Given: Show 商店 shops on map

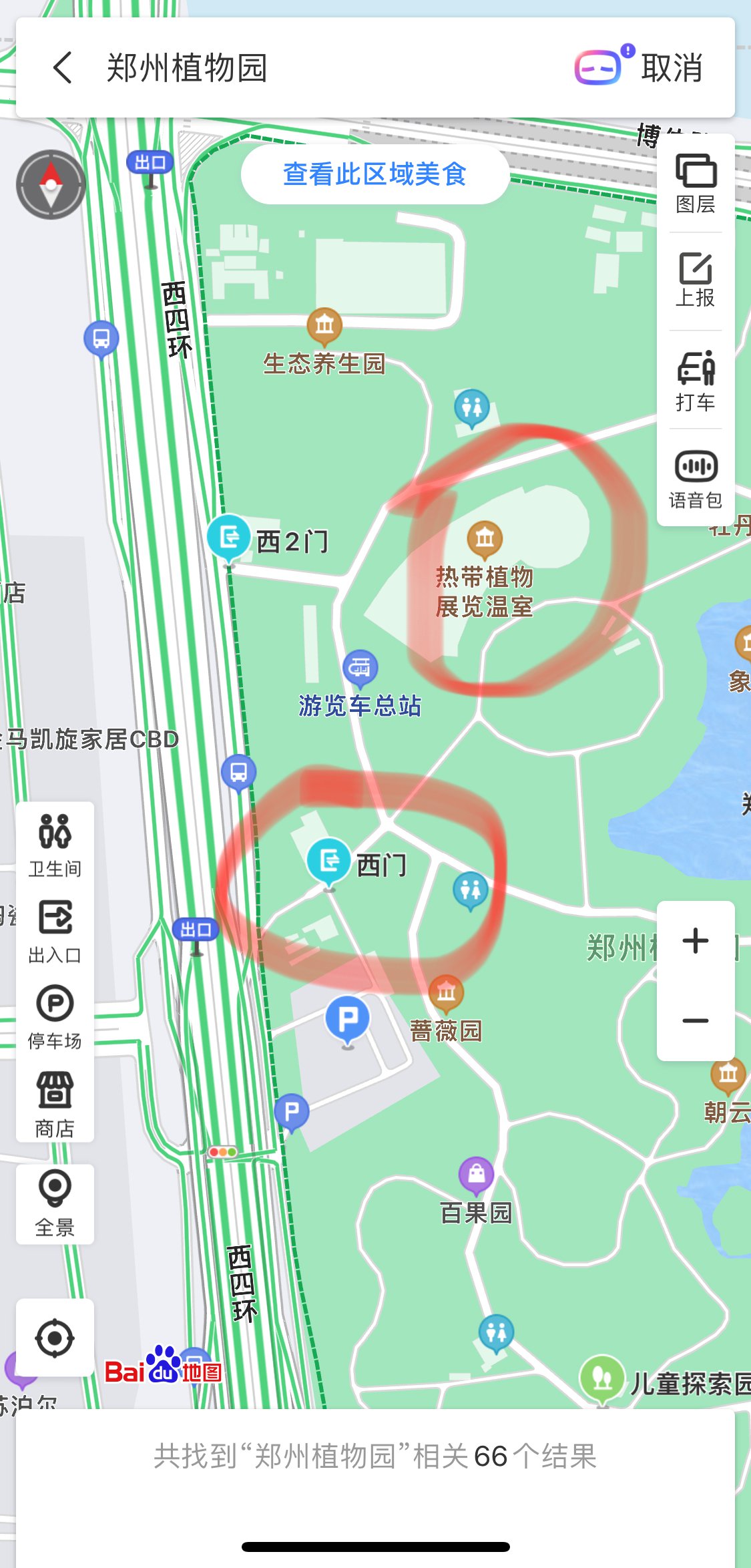Looking at the screenshot, I should 55,1105.
